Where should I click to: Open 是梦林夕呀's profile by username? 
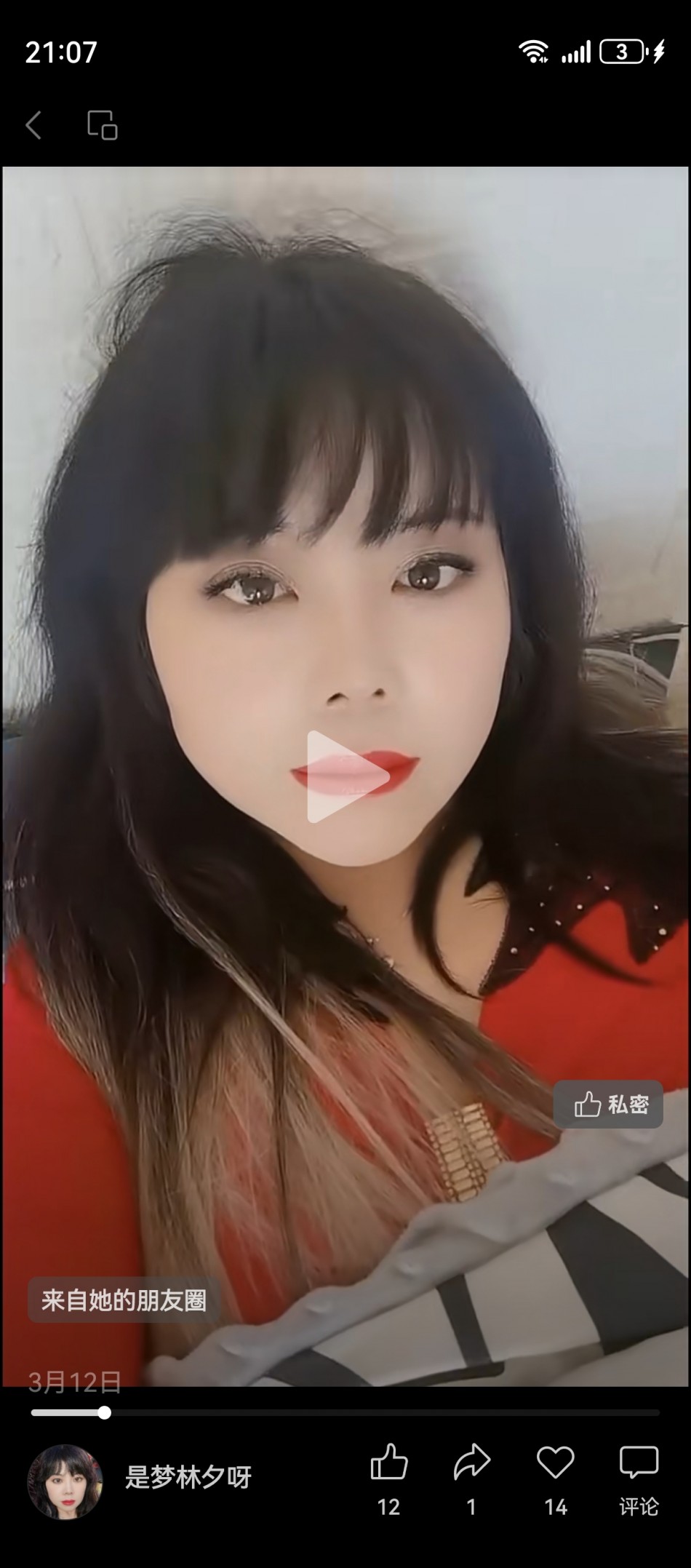(x=188, y=1477)
